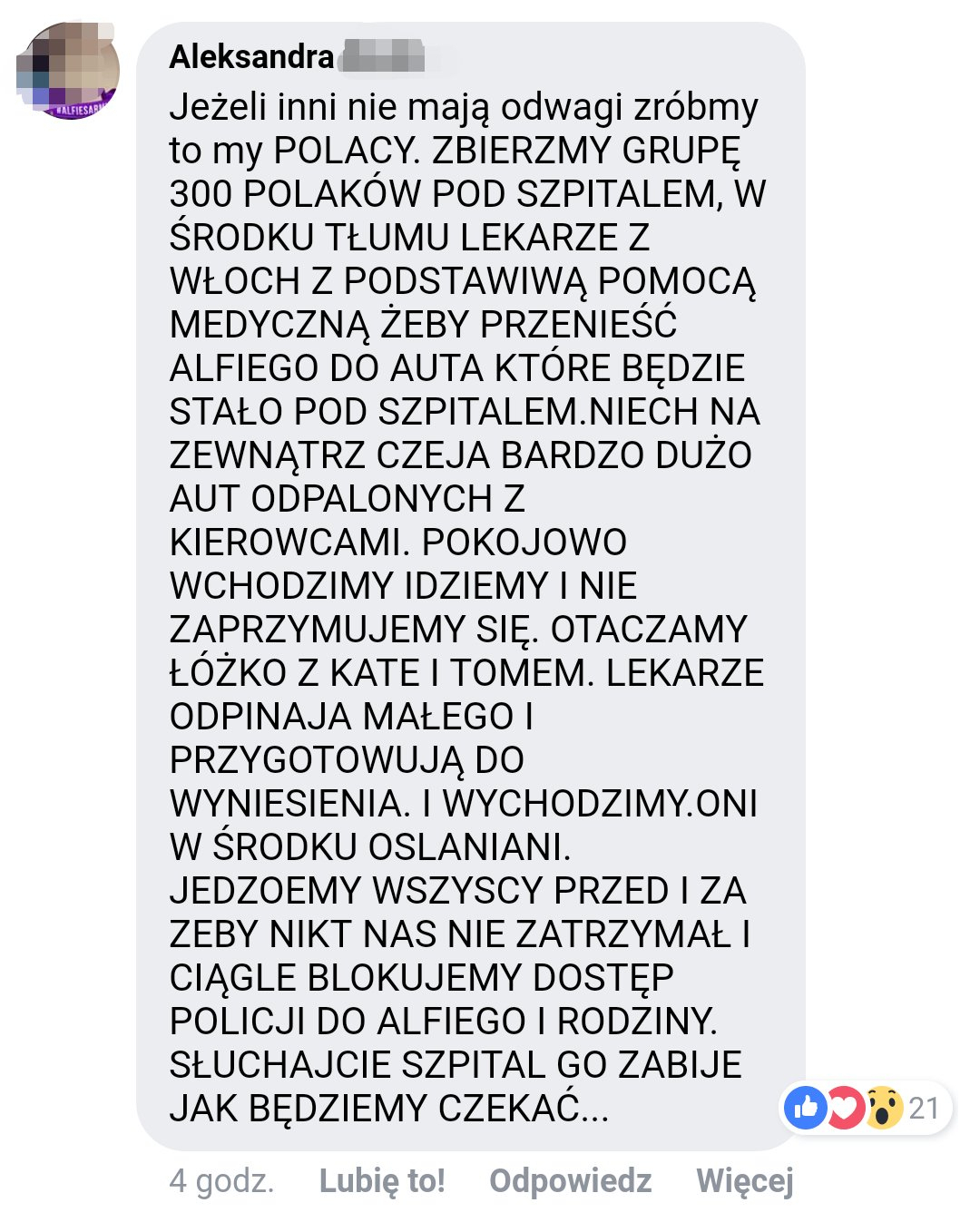Like the comment with Lubię to!

tap(382, 1180)
